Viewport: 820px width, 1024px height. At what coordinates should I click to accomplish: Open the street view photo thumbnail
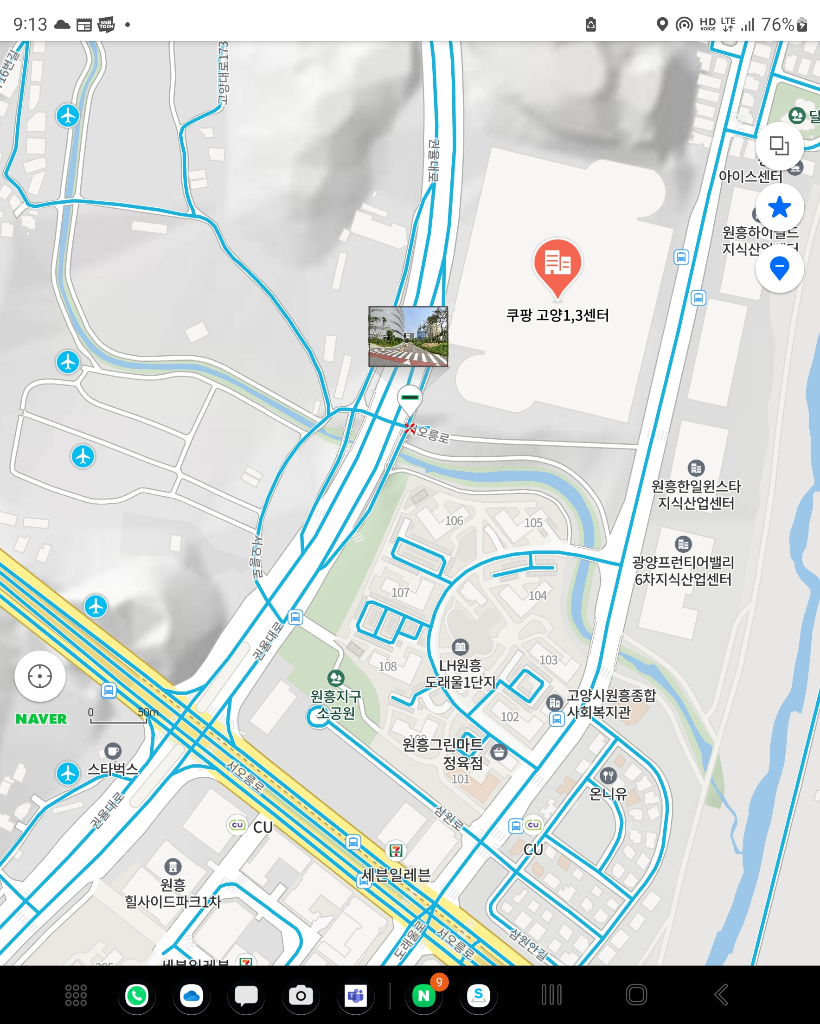(408, 336)
